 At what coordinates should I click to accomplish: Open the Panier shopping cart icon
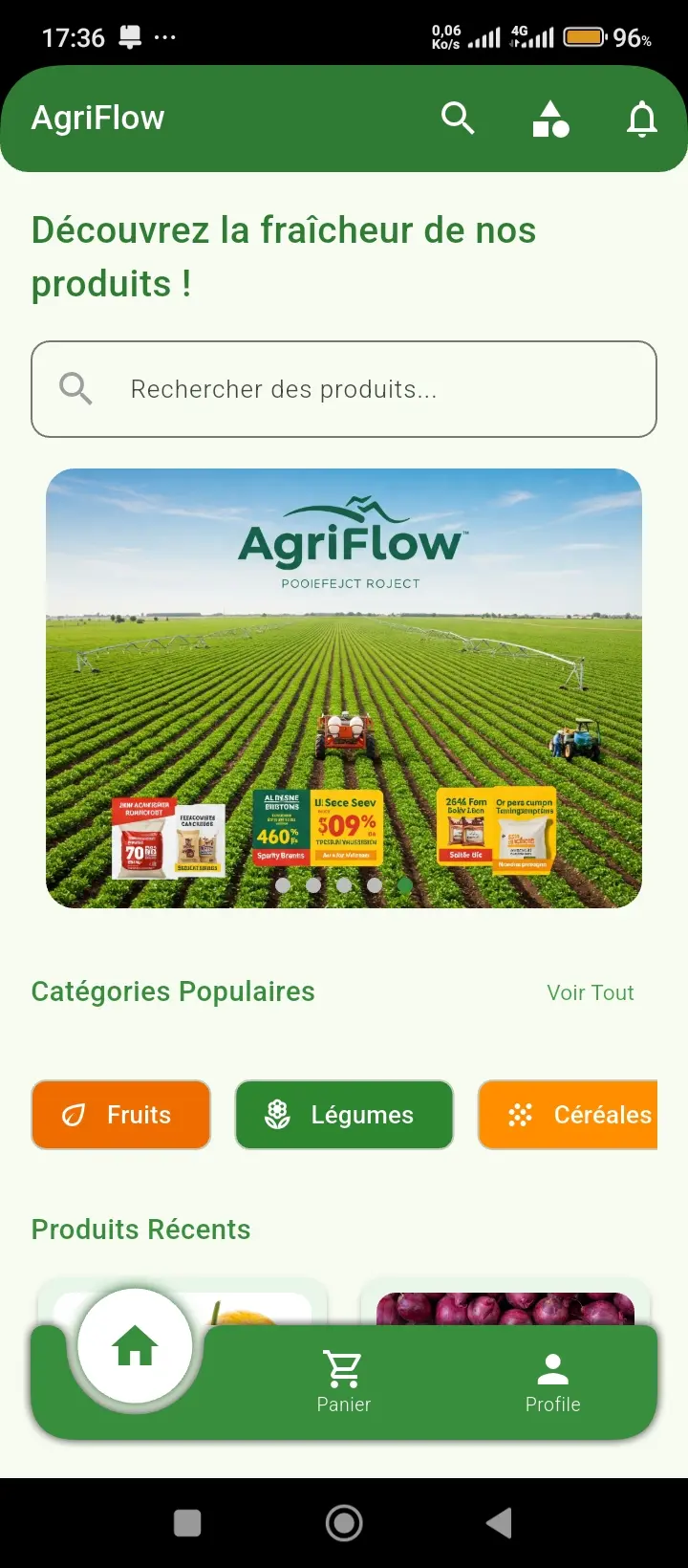(x=343, y=1369)
